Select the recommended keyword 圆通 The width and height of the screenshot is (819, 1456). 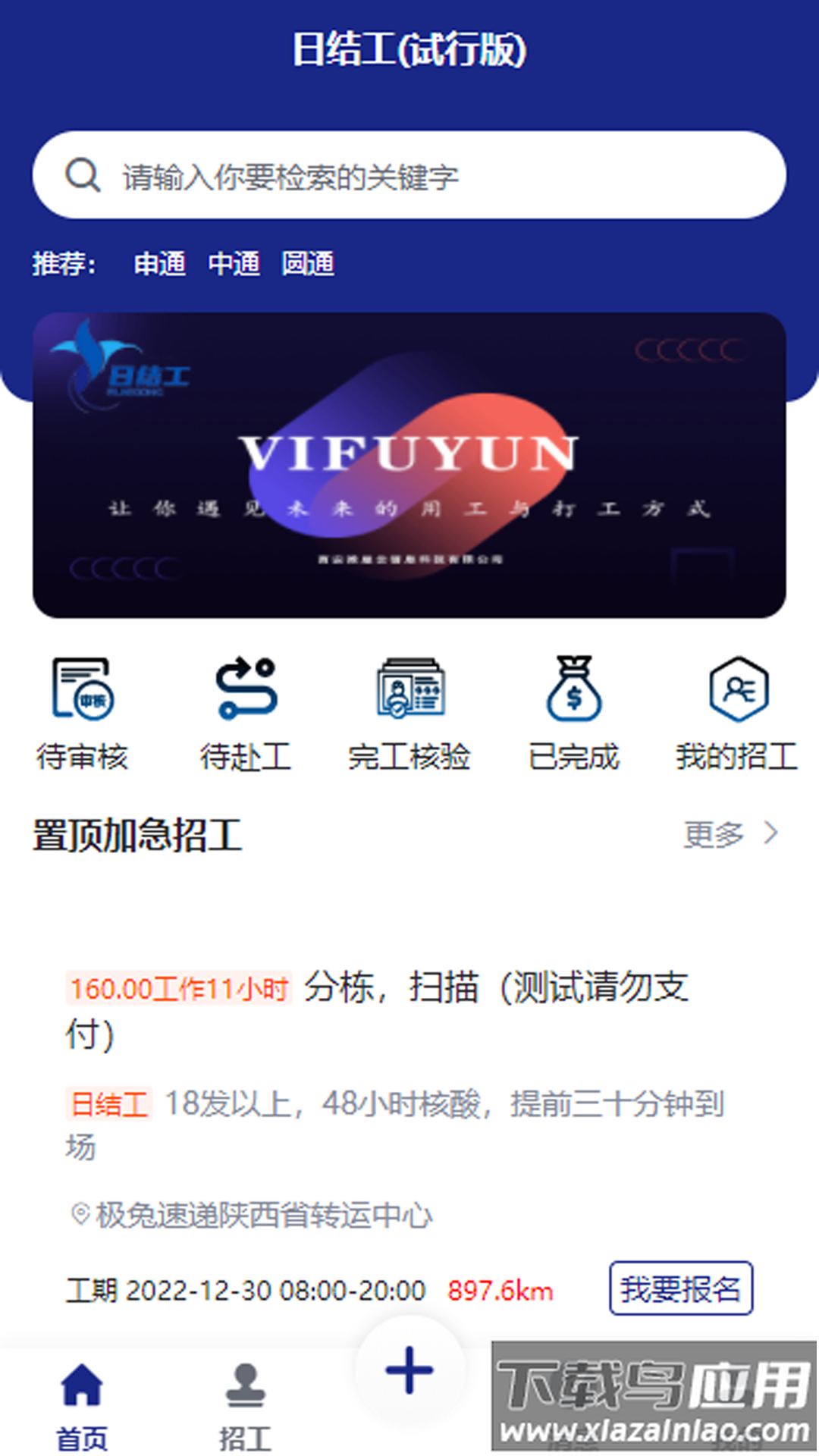point(308,264)
